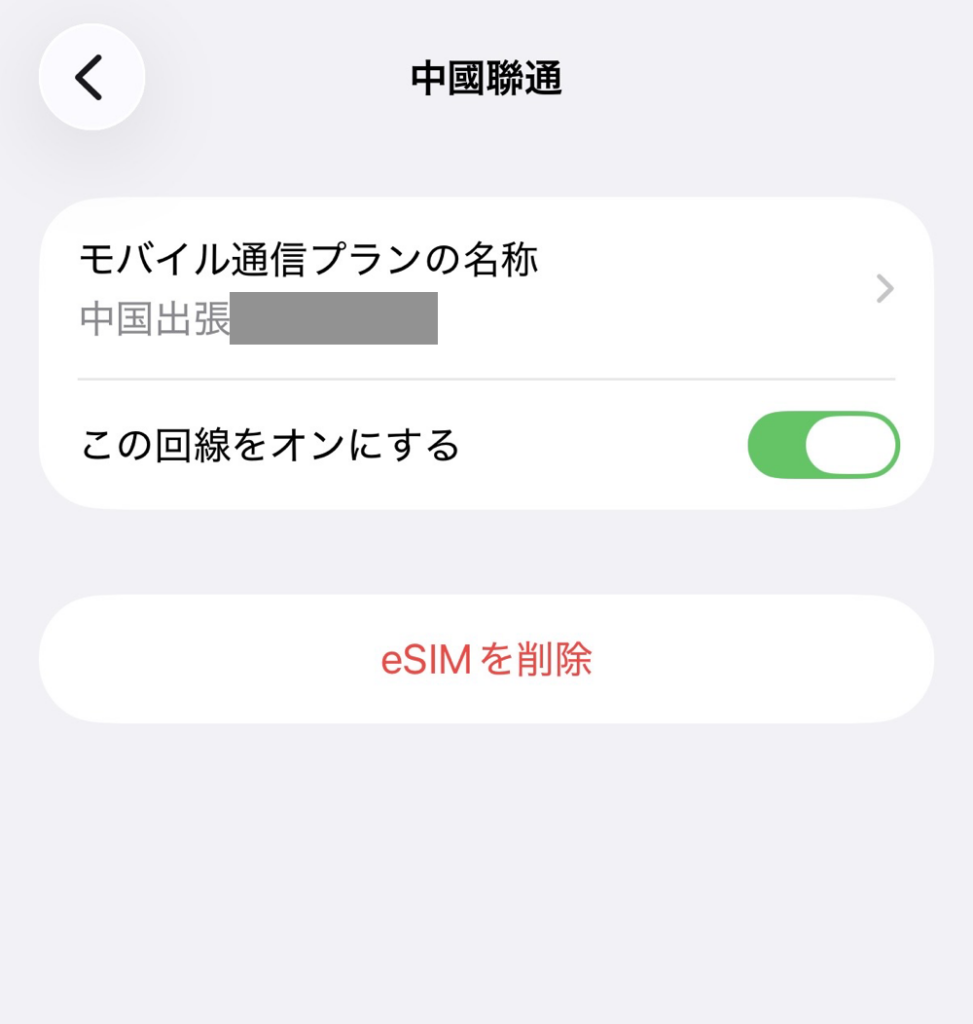Open モバイル通信プランの名称 row
The width and height of the screenshot is (973, 1024).
[486, 288]
